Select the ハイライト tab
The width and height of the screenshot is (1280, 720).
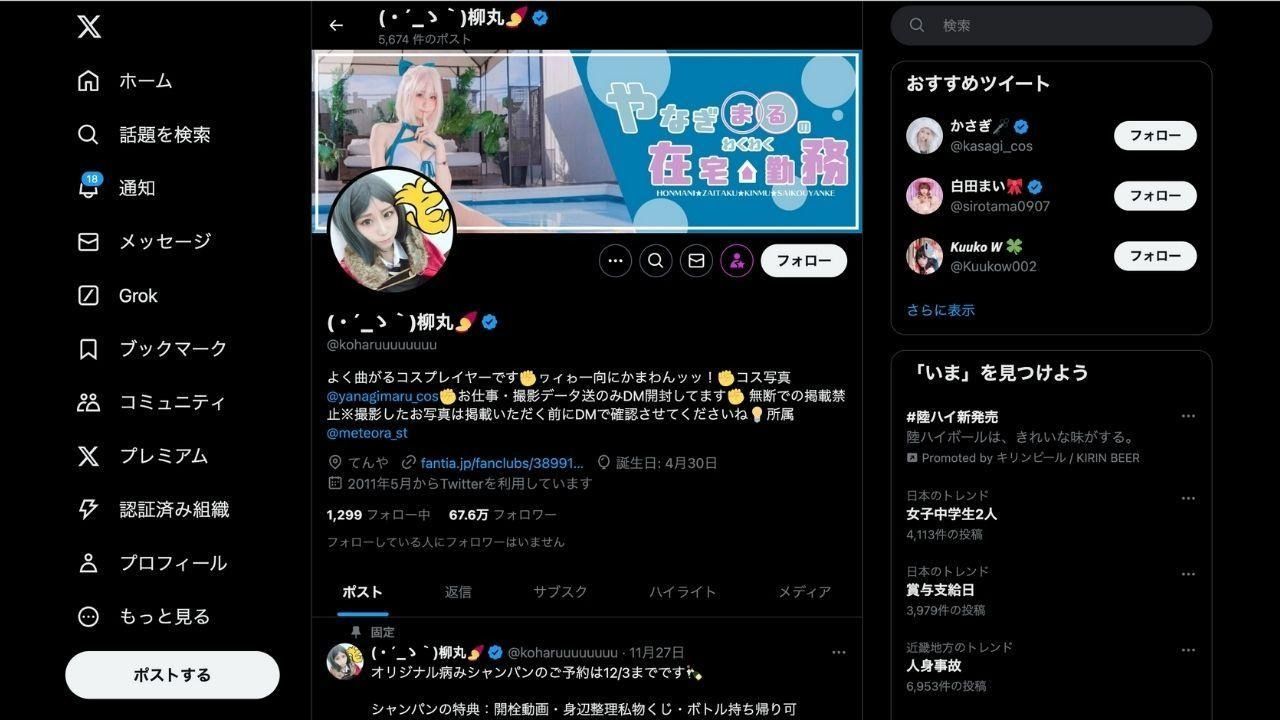coord(682,592)
